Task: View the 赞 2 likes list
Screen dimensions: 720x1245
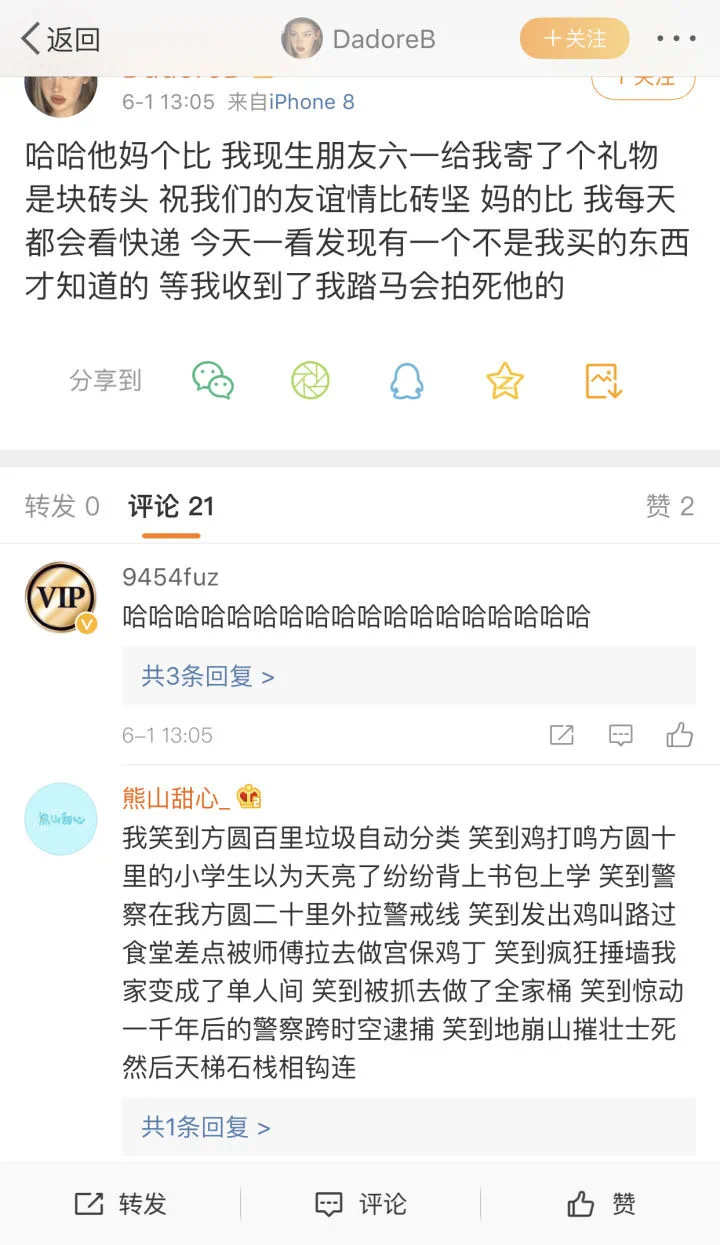Action: coord(669,506)
